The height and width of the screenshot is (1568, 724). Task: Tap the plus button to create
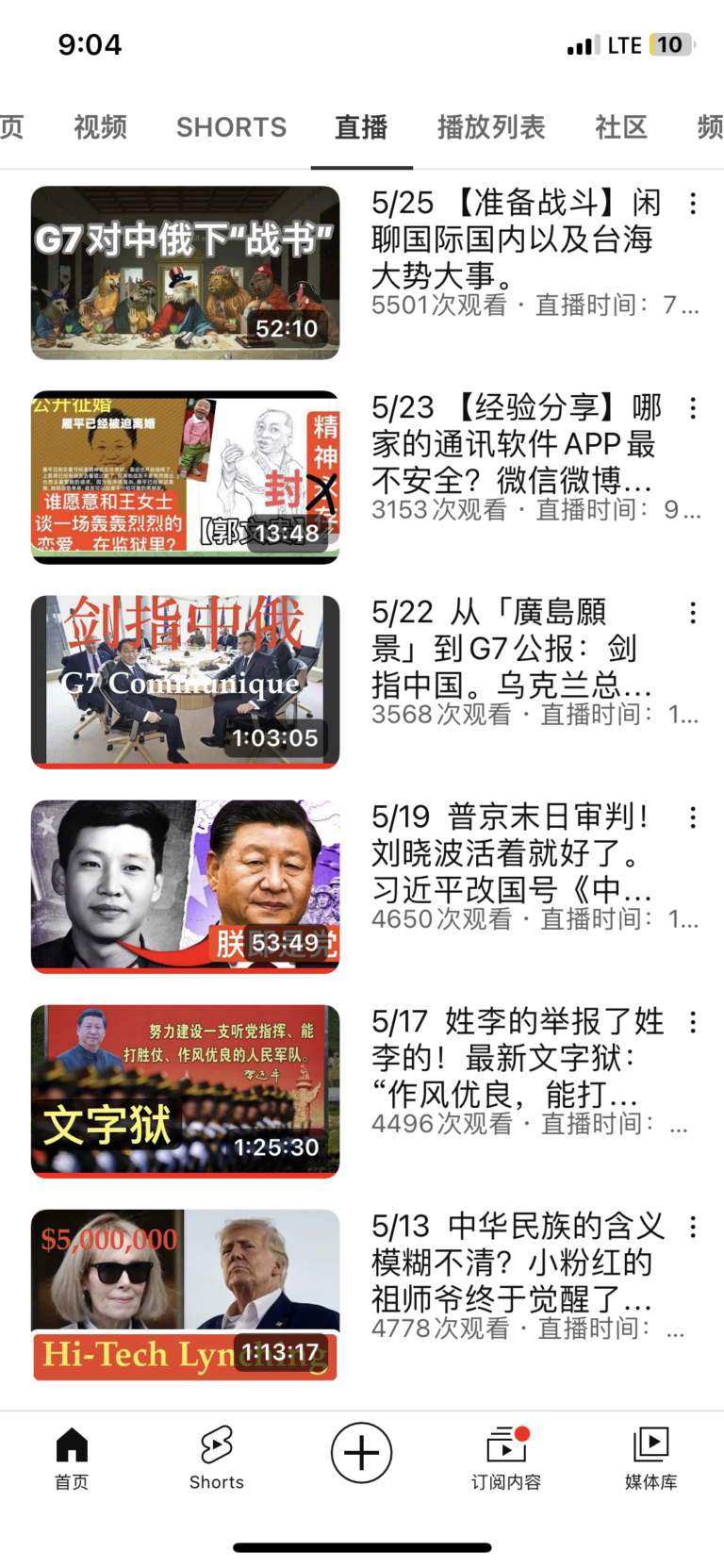point(361,1452)
